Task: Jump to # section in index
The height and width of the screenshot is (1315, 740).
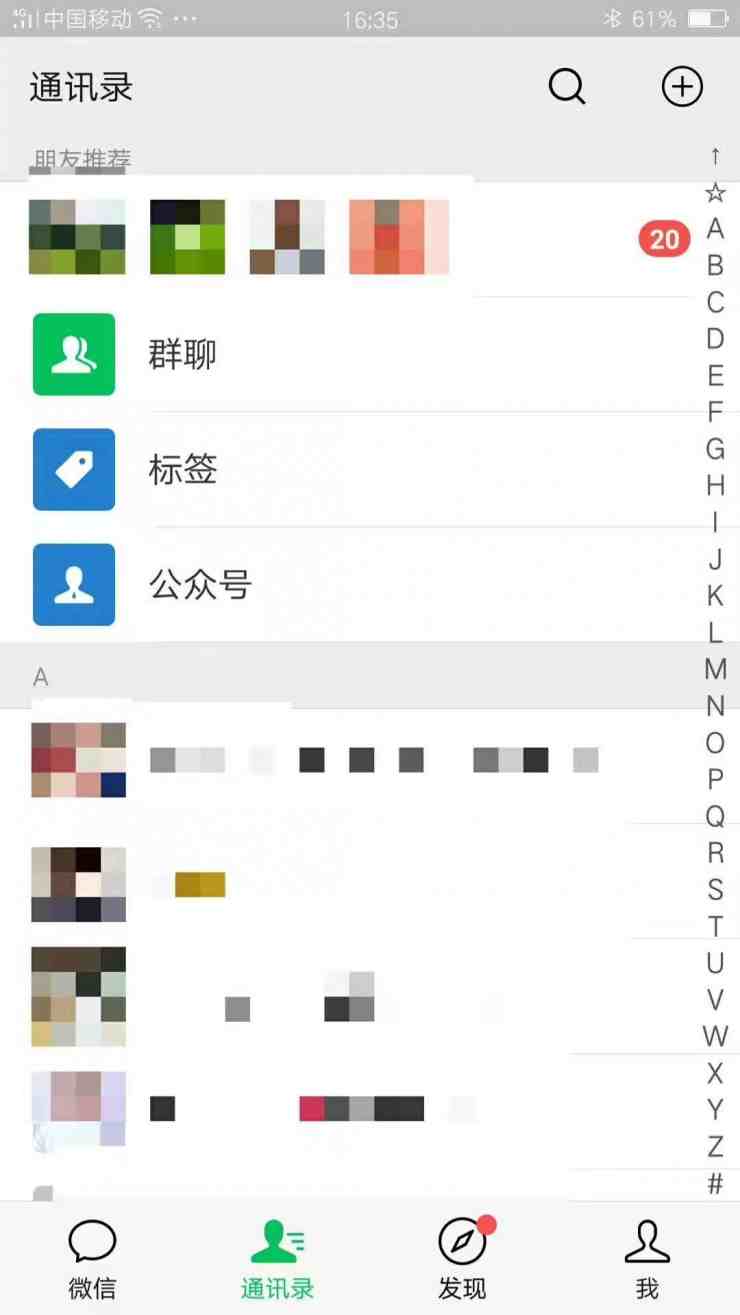Action: click(x=715, y=1184)
